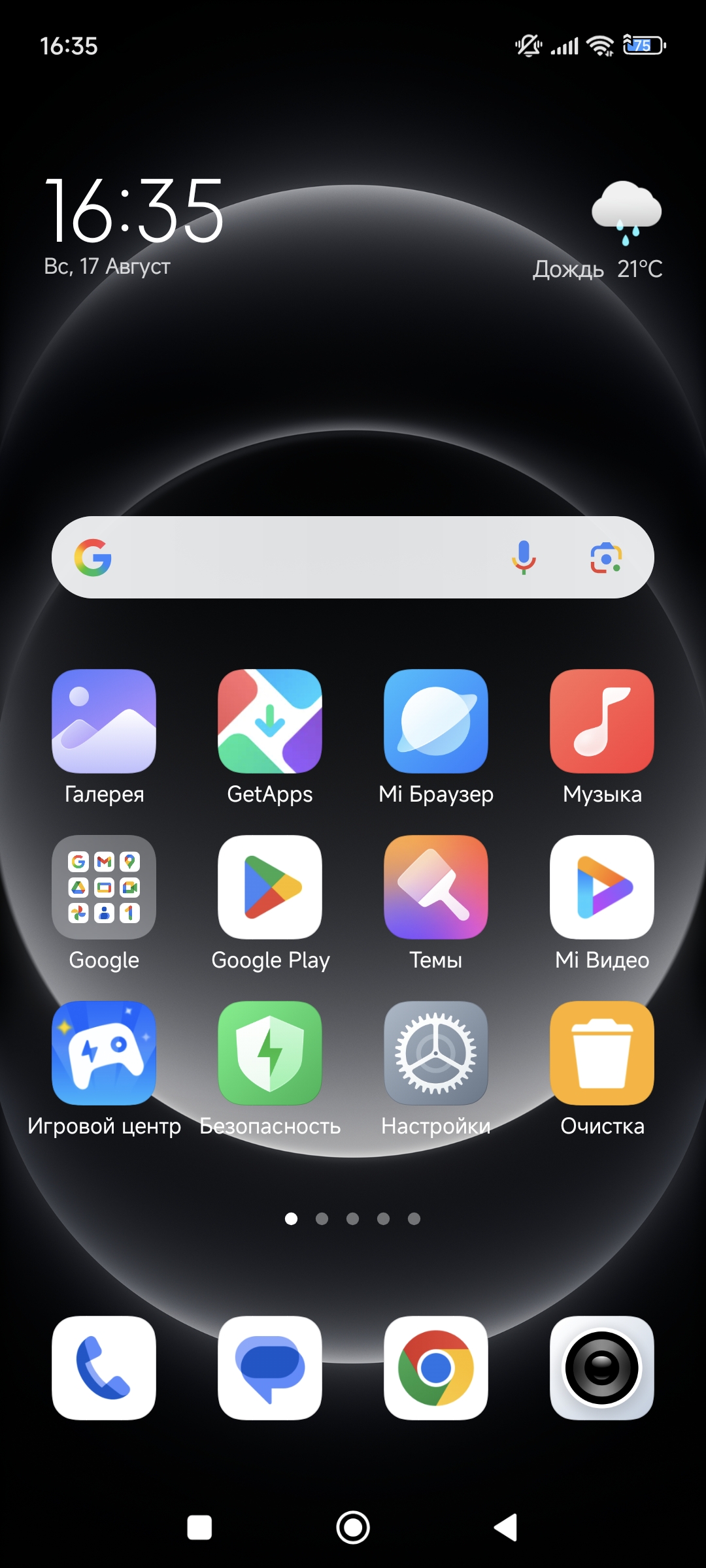Open Google Lens camera search

pos(606,557)
